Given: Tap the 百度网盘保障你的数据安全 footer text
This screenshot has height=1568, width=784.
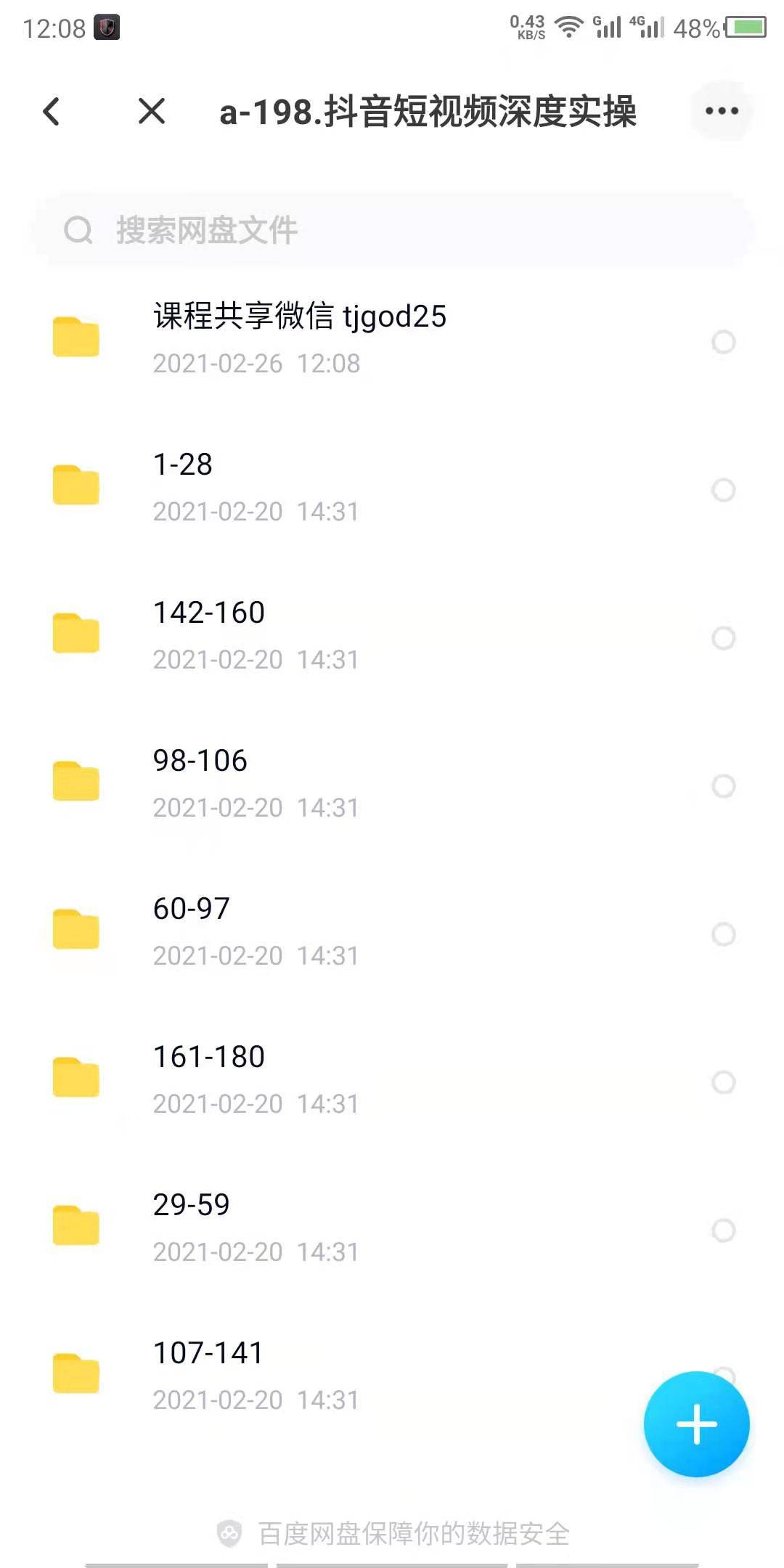Looking at the screenshot, I should (x=392, y=1528).
